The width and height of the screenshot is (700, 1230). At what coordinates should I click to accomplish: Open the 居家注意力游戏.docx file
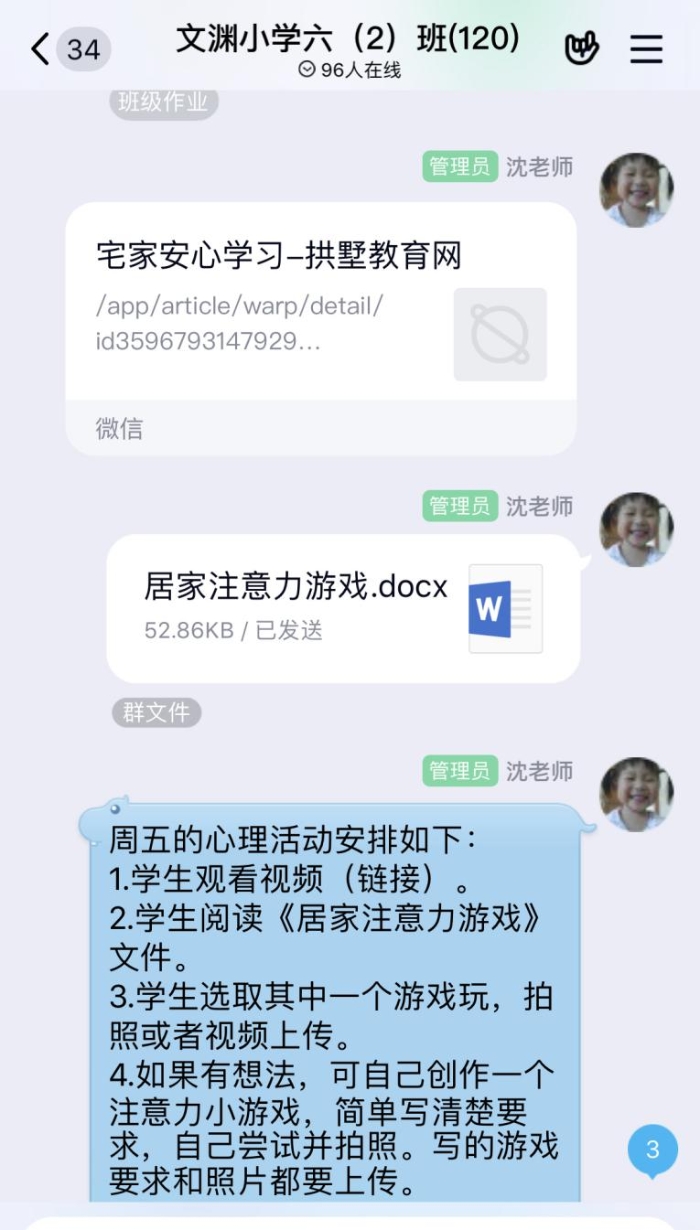click(343, 608)
